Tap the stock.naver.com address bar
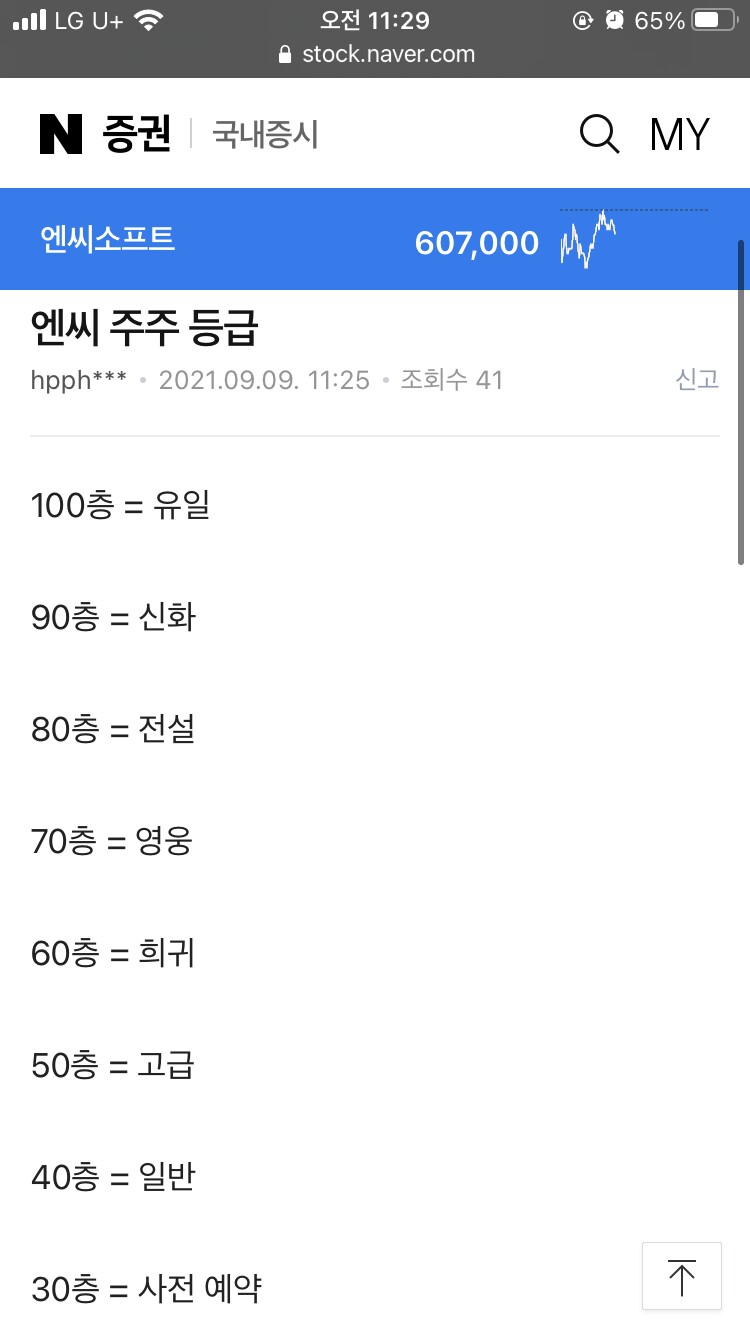This screenshot has width=750, height=1334. pos(376,54)
